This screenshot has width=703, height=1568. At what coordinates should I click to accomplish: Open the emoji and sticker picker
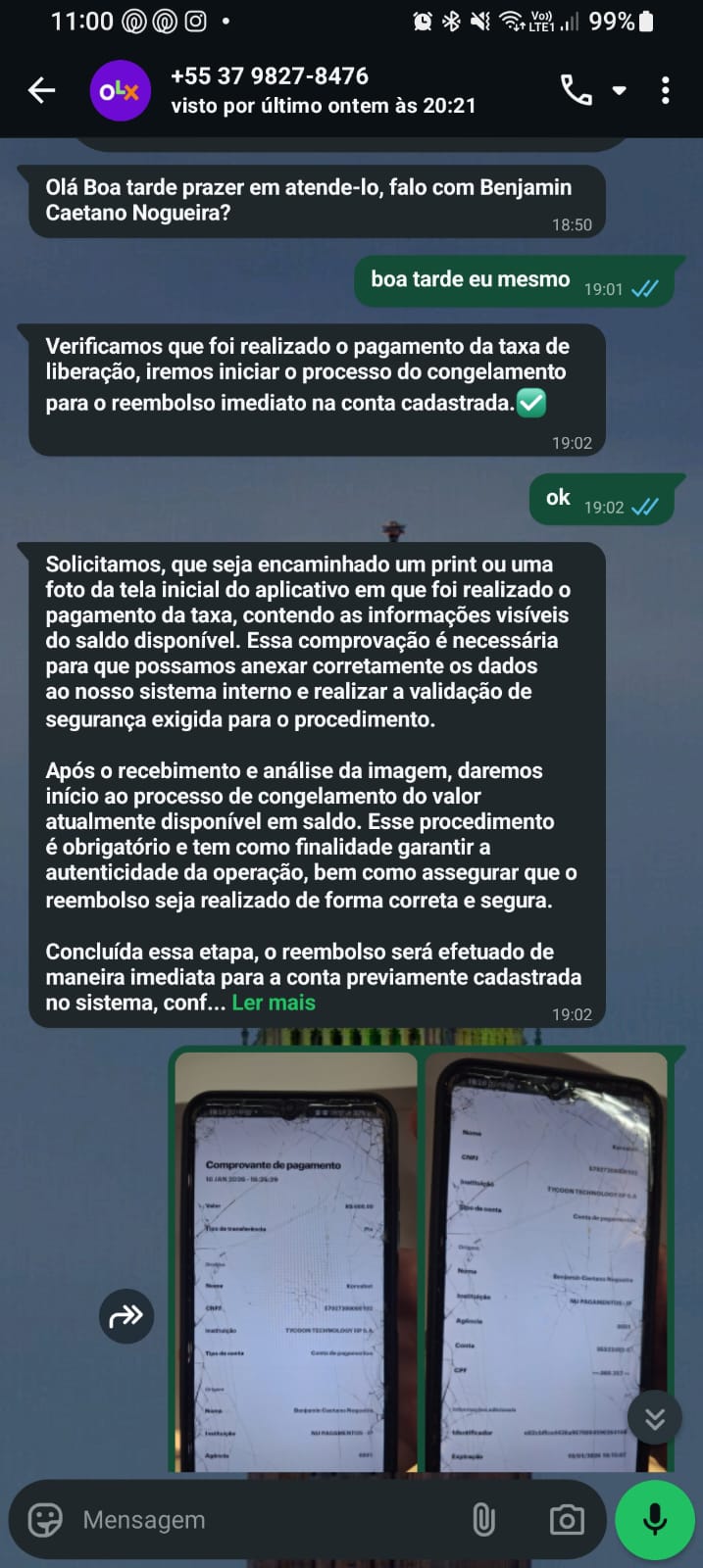[x=45, y=1520]
